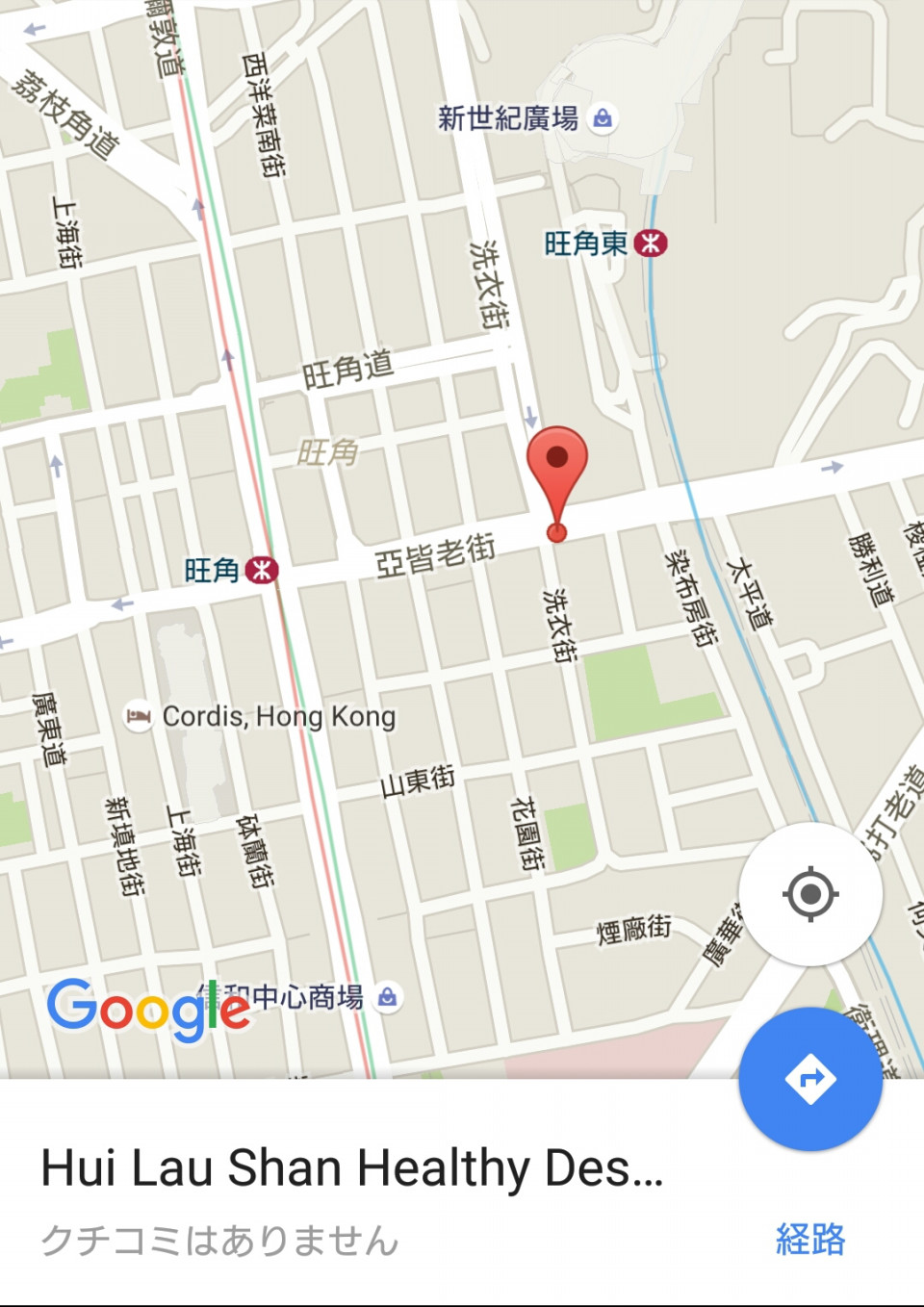Tap the blue directions button
This screenshot has width=924, height=1307.
click(809, 1078)
